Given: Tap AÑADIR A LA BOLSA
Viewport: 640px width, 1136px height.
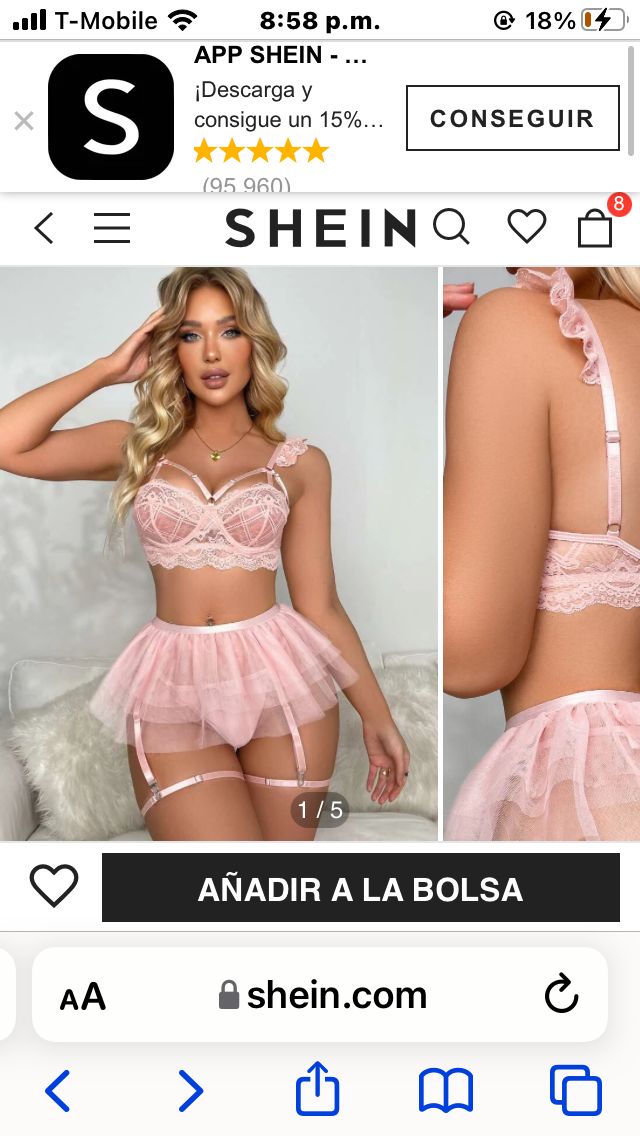Looking at the screenshot, I should (x=360, y=888).
